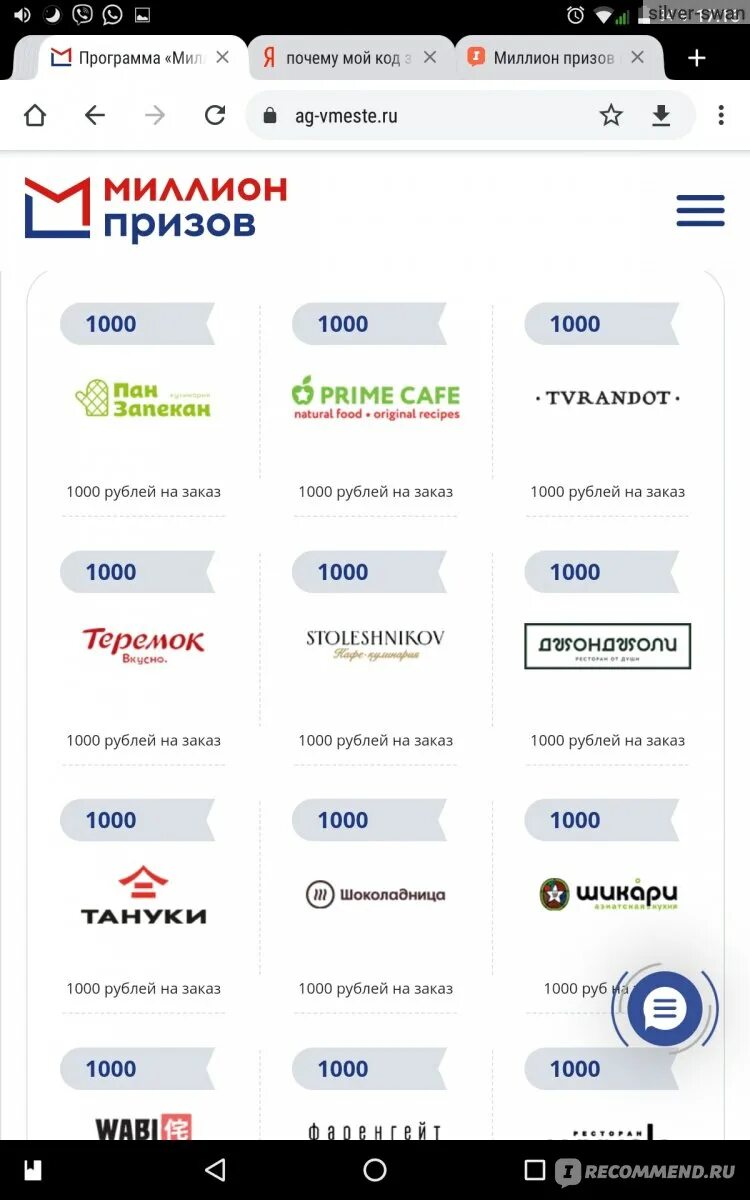Open the site hamburger menu

(700, 211)
